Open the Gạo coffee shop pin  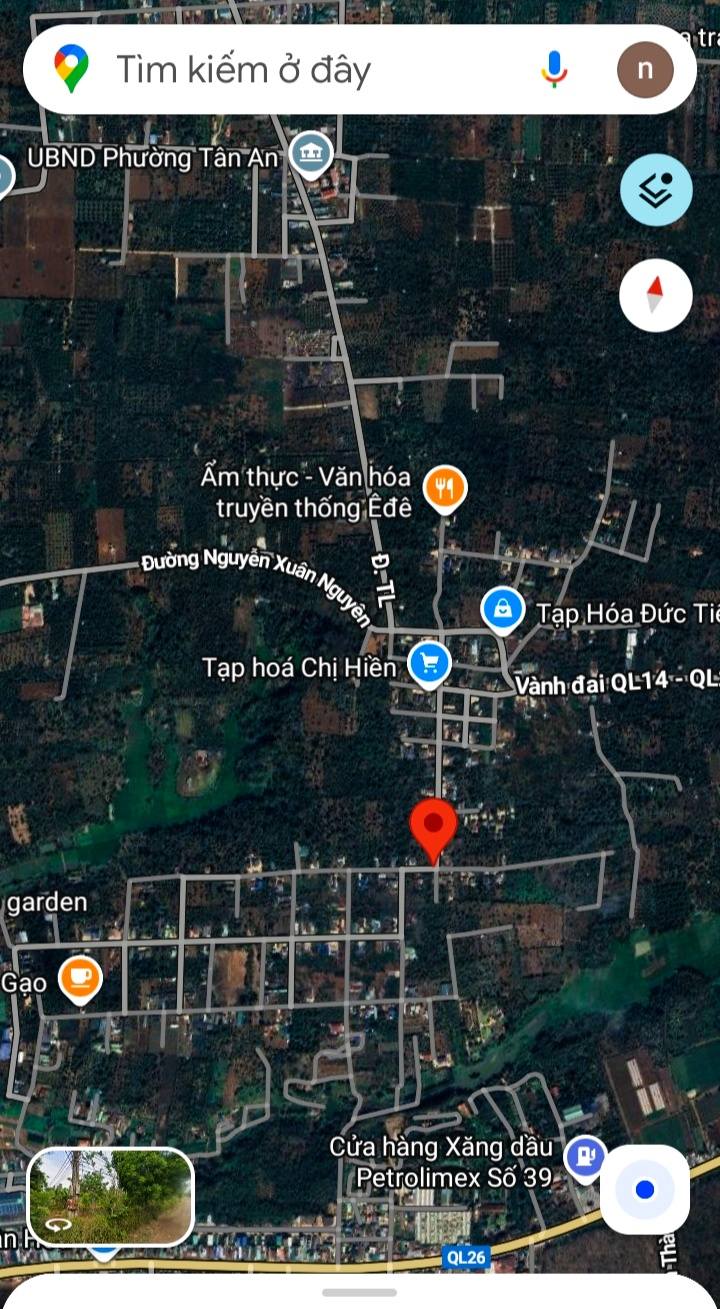[x=80, y=978]
